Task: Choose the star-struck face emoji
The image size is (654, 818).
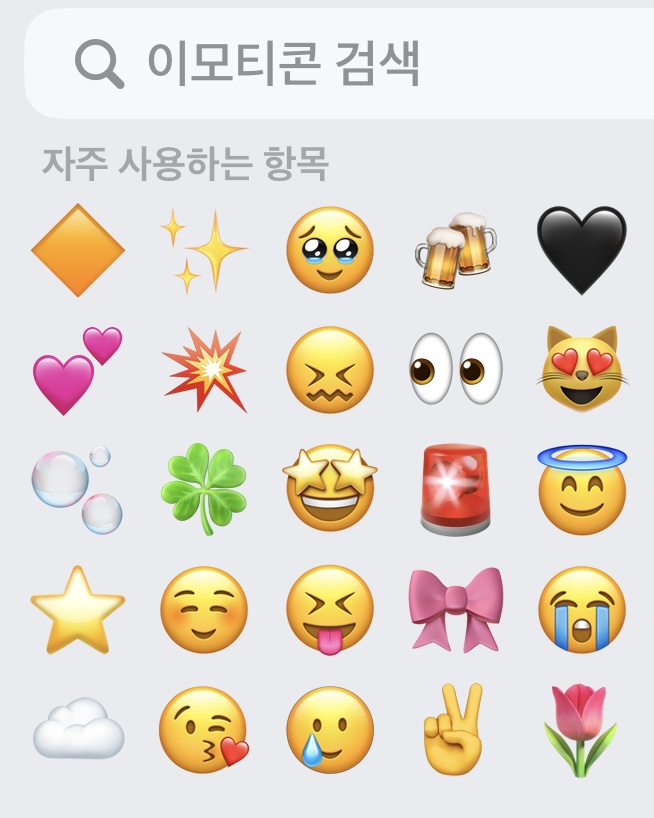Action: pos(329,490)
